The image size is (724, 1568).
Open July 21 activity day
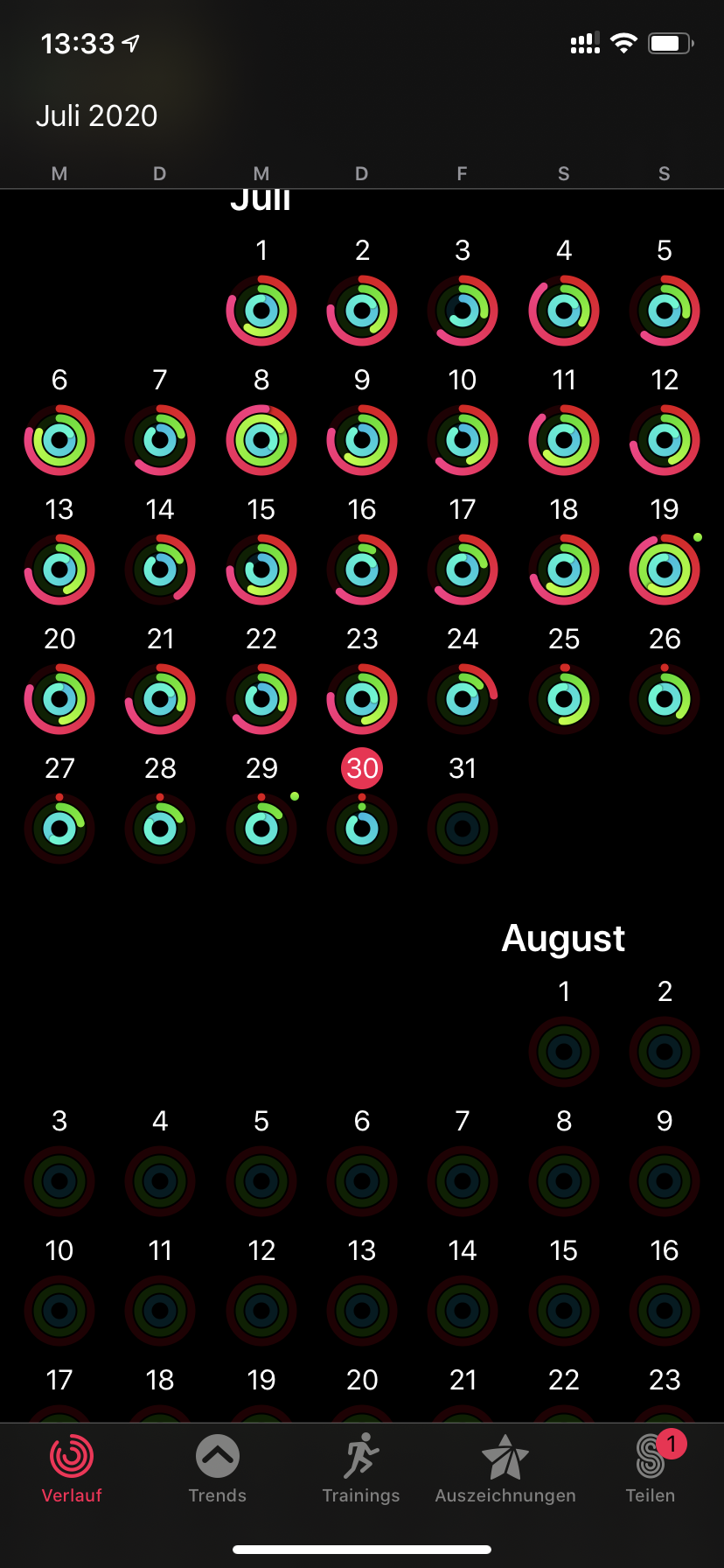[x=160, y=699]
